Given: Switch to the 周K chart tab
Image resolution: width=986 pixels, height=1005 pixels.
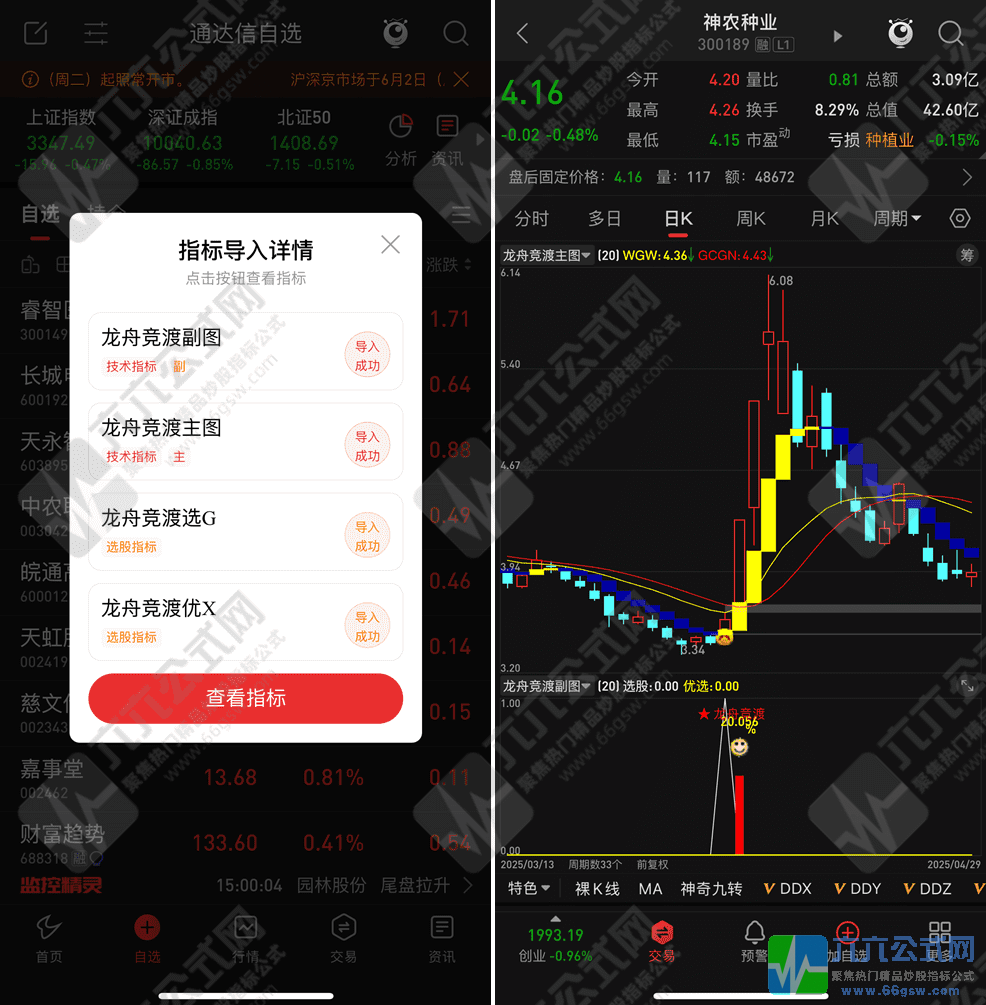Looking at the screenshot, I should click(751, 218).
